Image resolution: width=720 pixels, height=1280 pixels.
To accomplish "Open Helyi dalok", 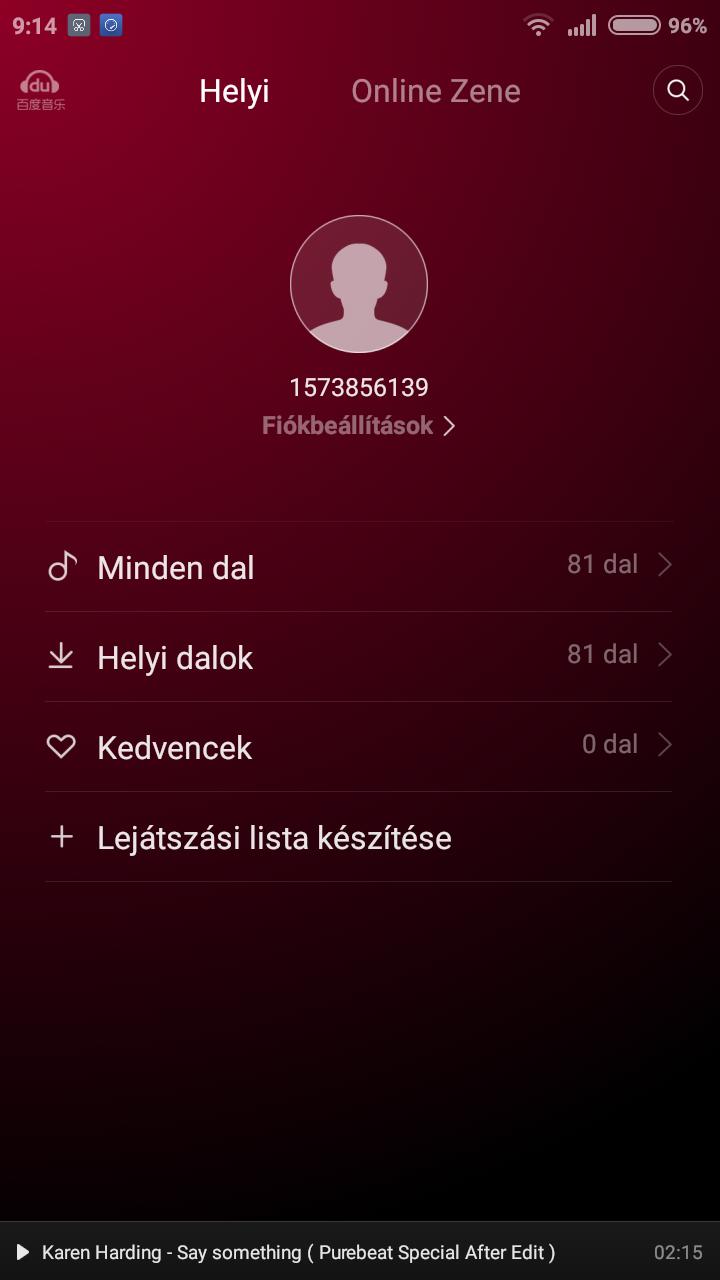I will point(358,656).
